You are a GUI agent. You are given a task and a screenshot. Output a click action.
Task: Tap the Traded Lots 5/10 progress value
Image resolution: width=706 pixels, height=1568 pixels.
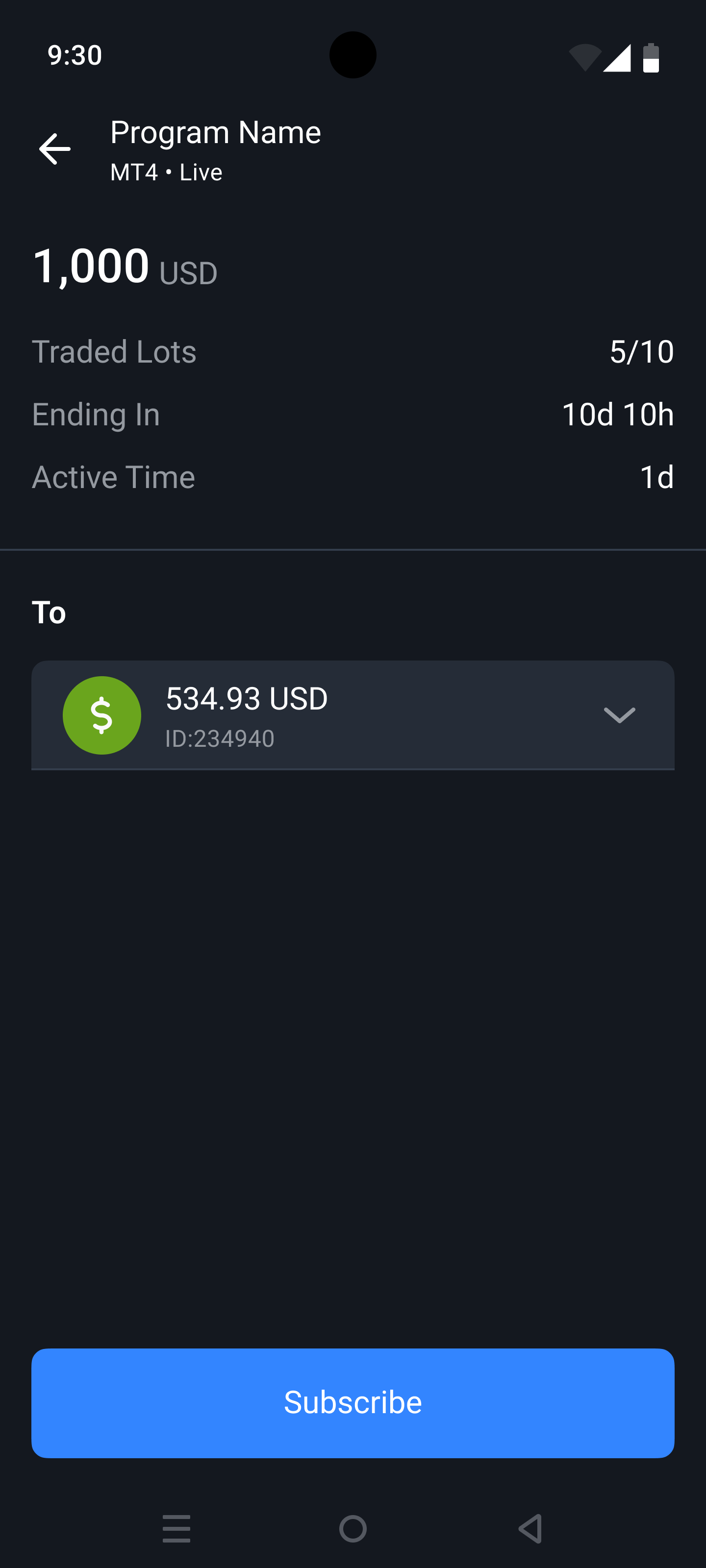pyautogui.click(x=641, y=352)
